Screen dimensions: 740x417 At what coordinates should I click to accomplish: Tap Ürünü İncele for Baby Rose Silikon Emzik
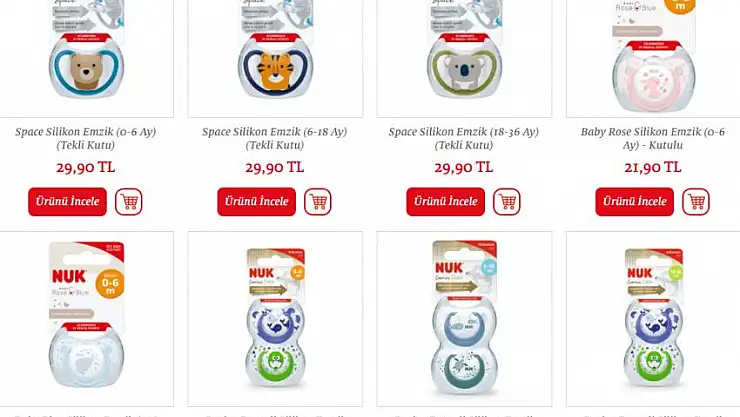point(634,202)
